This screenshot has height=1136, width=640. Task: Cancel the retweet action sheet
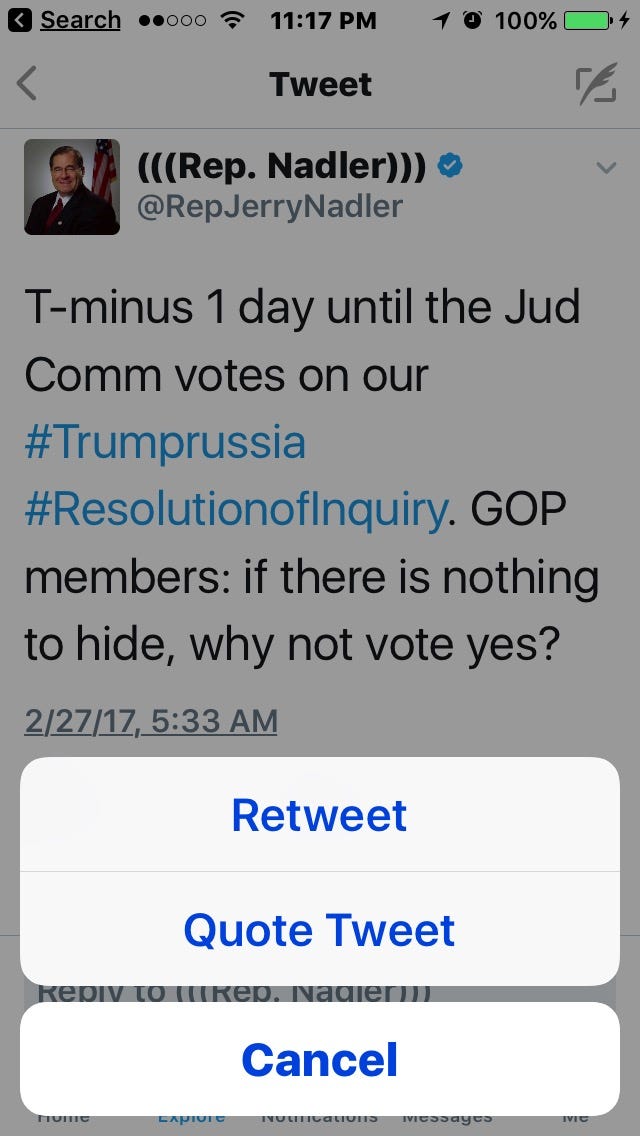click(x=319, y=1059)
